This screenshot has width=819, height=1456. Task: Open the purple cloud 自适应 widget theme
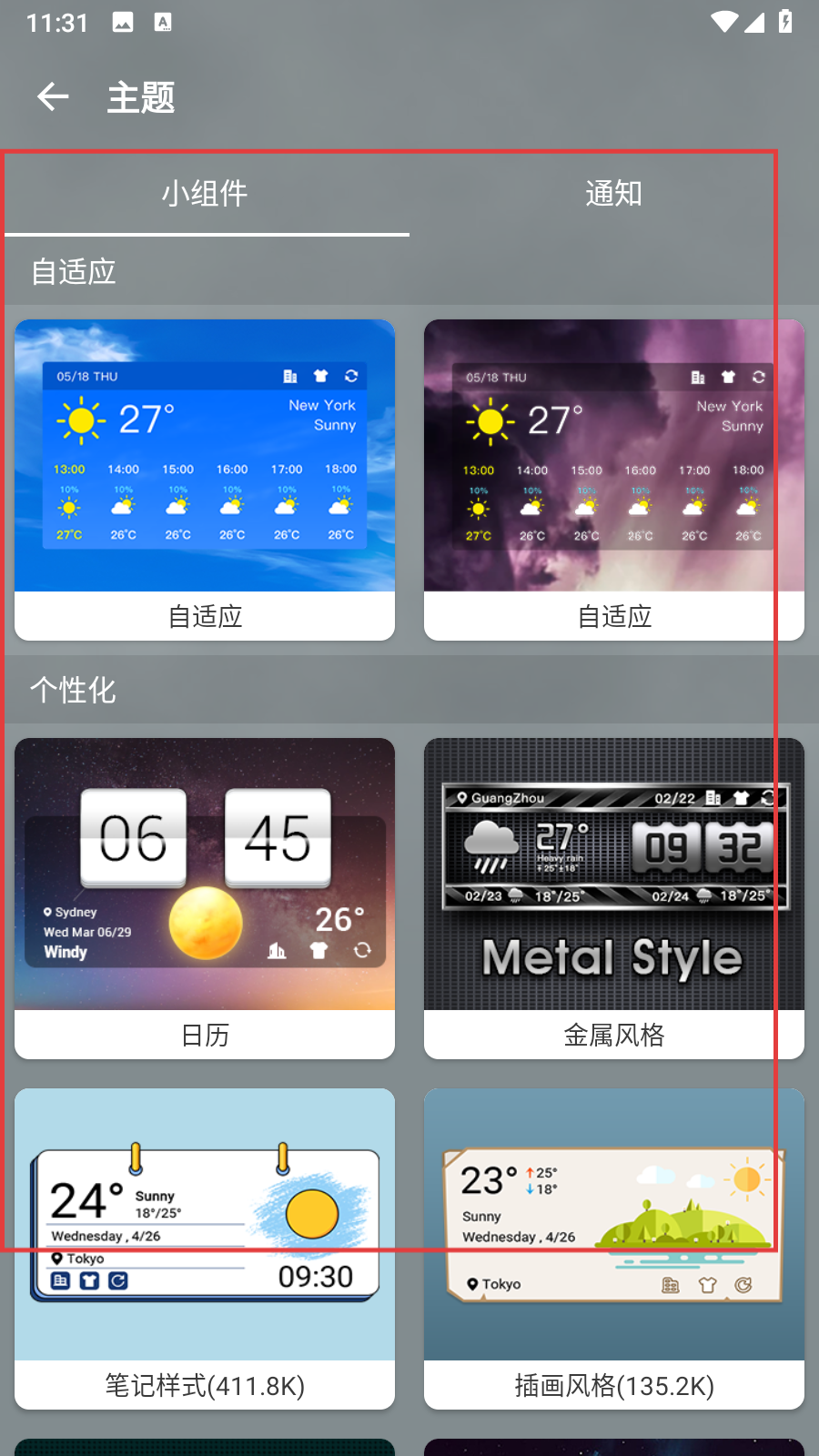click(614, 480)
